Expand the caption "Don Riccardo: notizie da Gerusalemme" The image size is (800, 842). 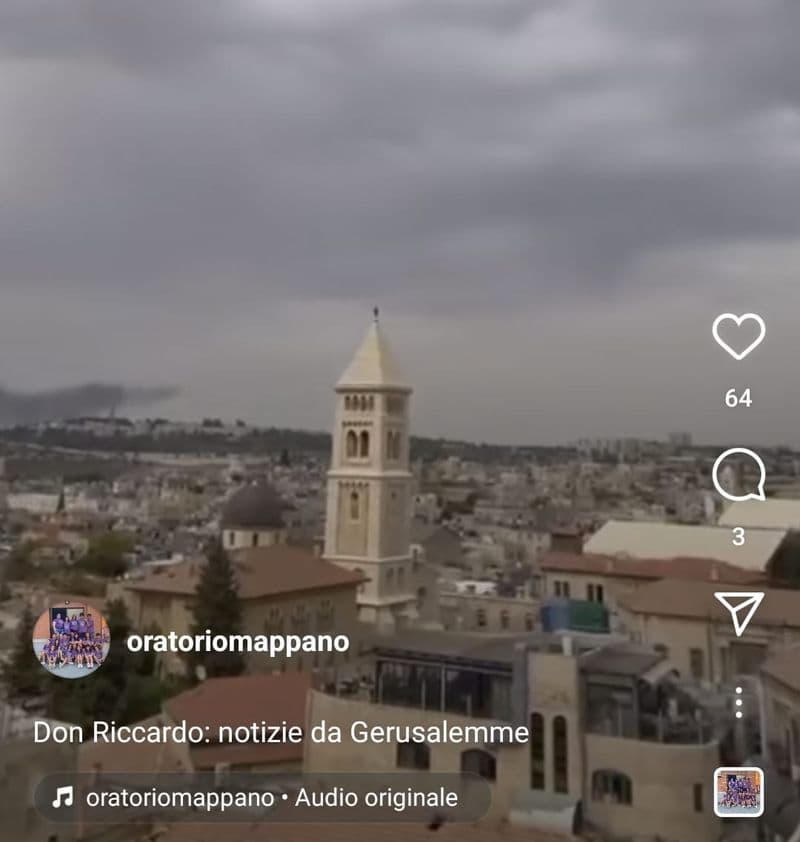[x=280, y=735]
